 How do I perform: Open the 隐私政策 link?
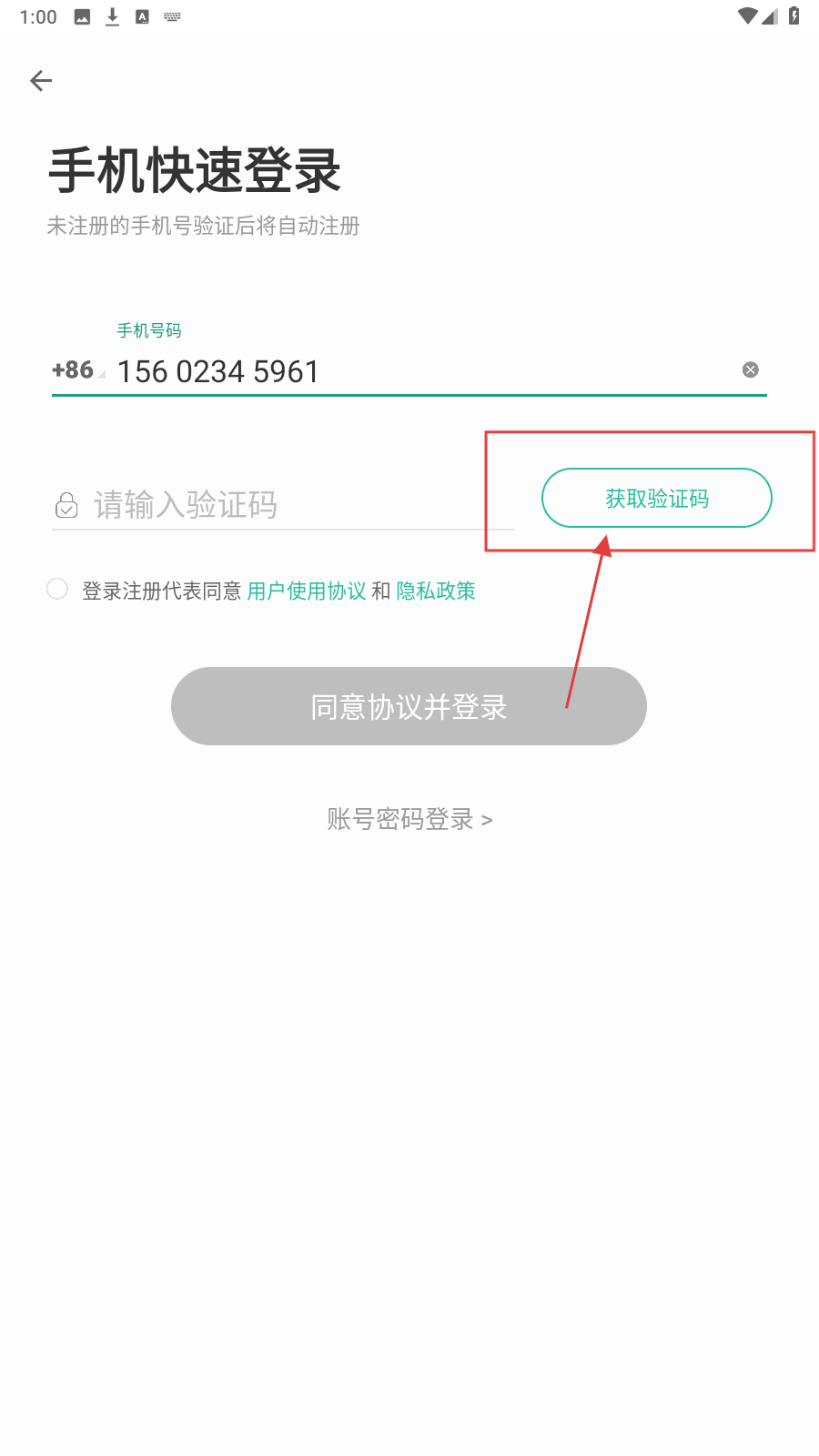coord(436,591)
